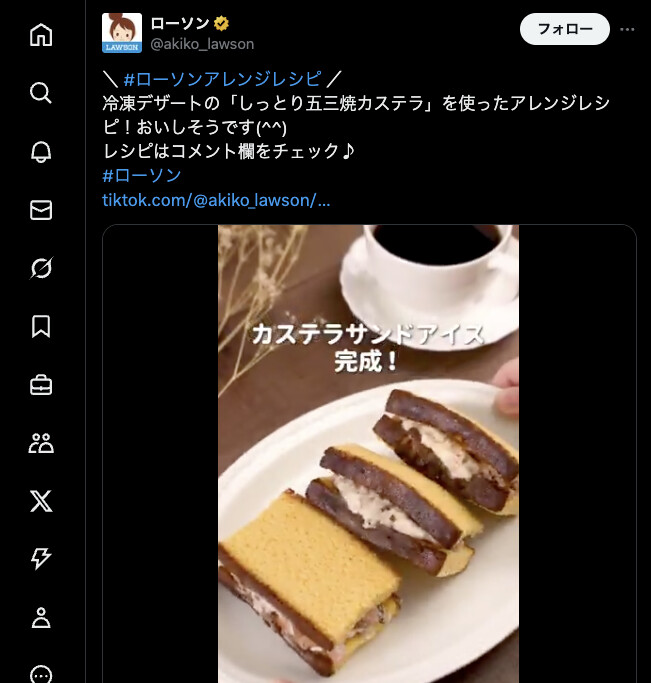This screenshot has width=651, height=683.
Task: Open direct messages envelope
Action: coord(41,210)
